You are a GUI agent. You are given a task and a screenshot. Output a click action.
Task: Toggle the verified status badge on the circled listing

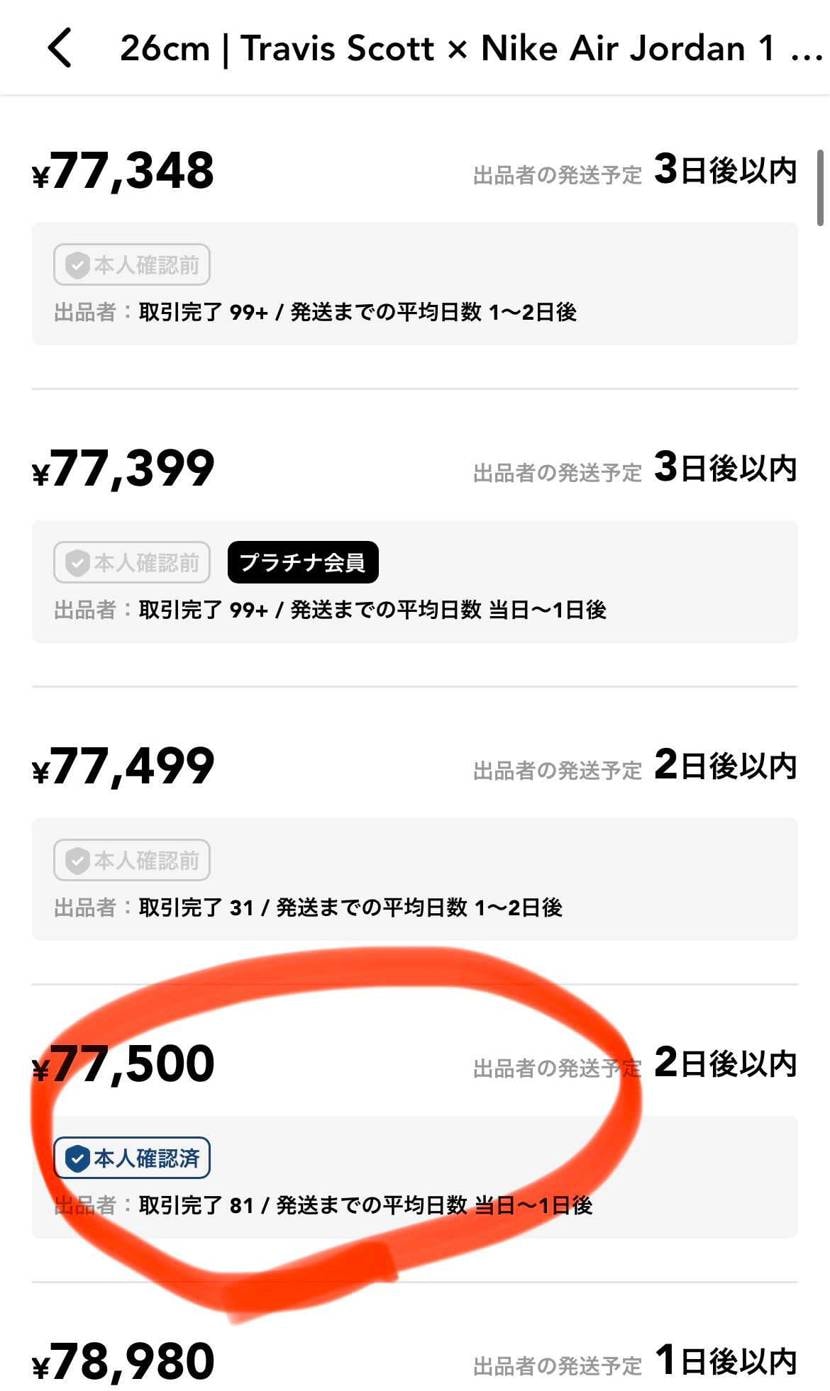click(x=131, y=1159)
